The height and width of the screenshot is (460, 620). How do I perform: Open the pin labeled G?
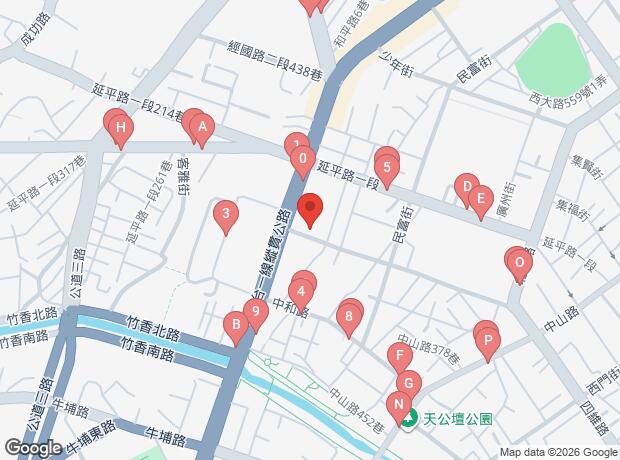[x=407, y=383]
